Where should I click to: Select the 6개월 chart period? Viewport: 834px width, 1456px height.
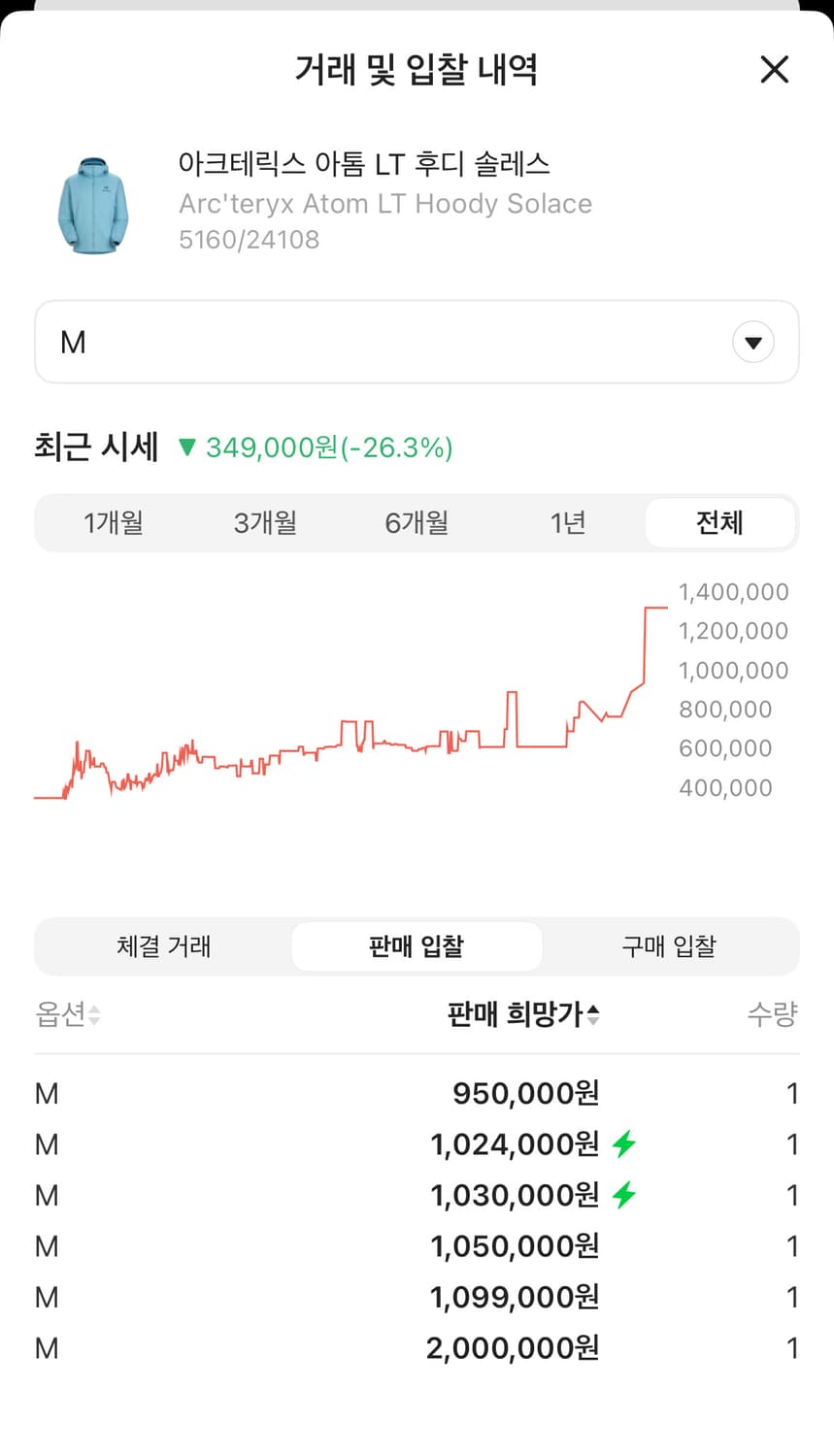pos(416,522)
